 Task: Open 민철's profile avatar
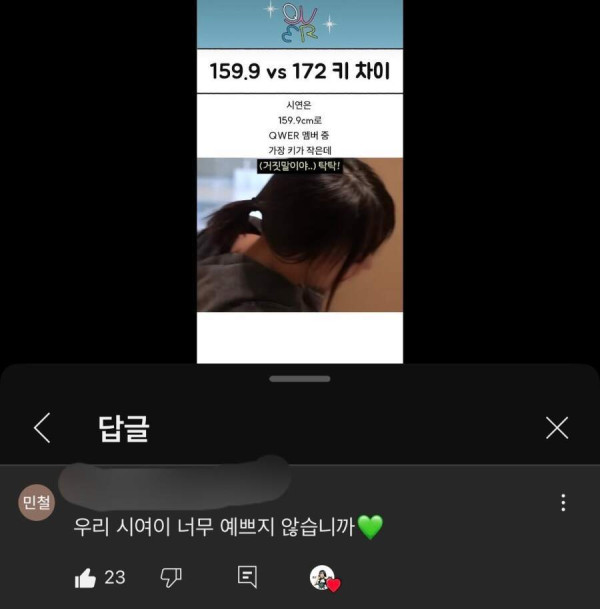tap(37, 502)
